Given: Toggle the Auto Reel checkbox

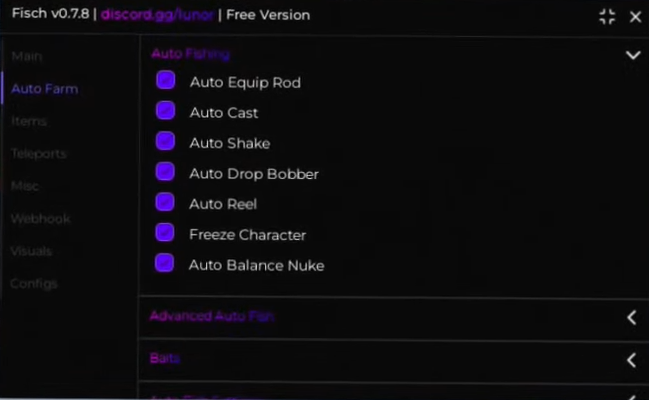Looking at the screenshot, I should 166,203.
